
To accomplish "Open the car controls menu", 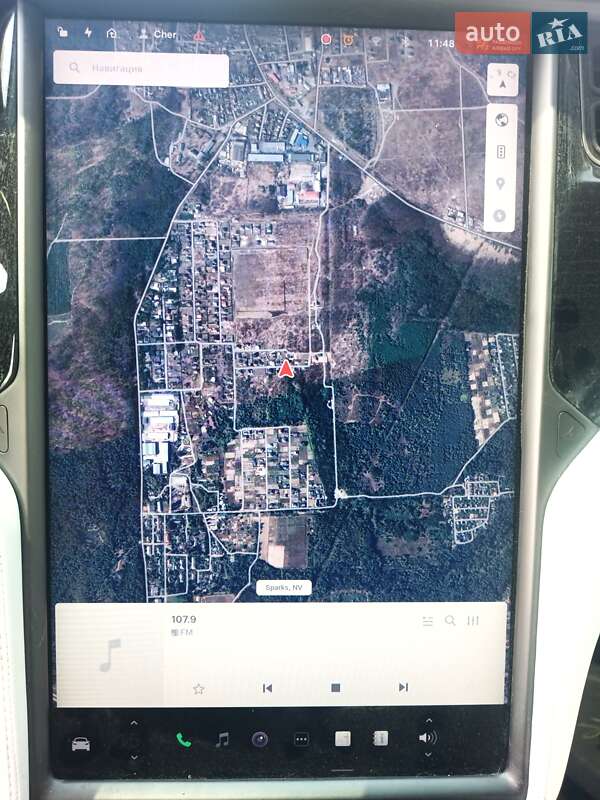I will [81, 743].
